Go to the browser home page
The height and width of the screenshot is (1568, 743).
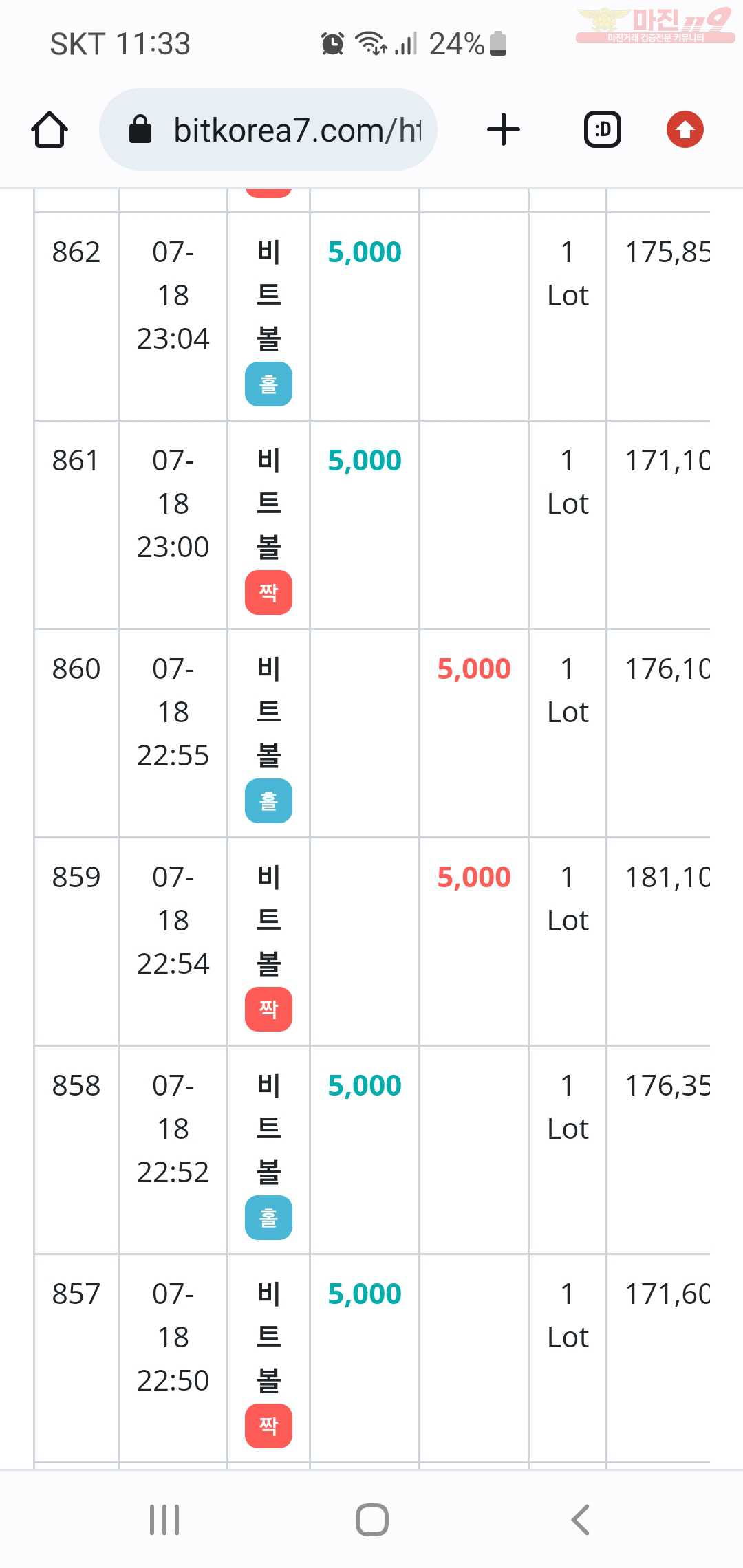point(50,129)
